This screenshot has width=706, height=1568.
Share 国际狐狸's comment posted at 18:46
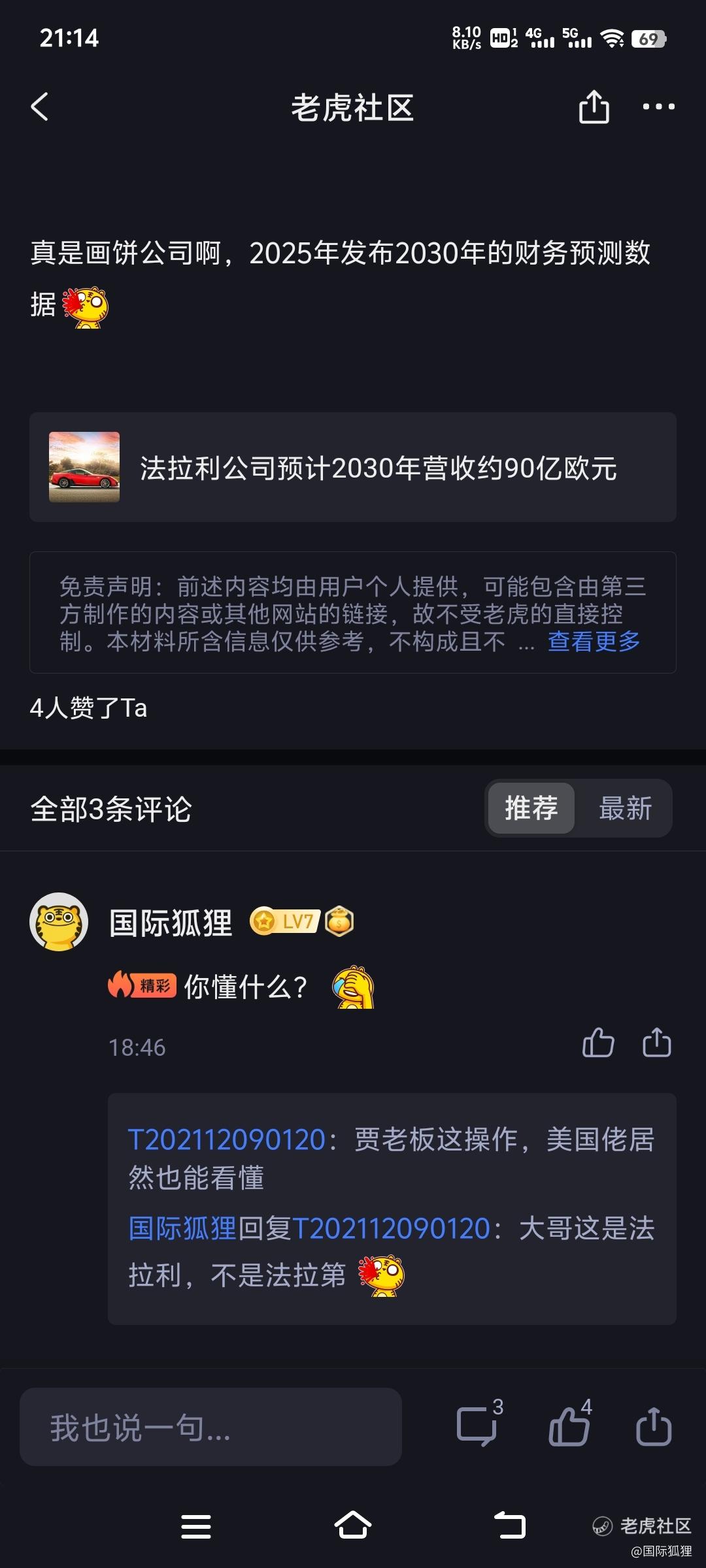click(x=656, y=1042)
